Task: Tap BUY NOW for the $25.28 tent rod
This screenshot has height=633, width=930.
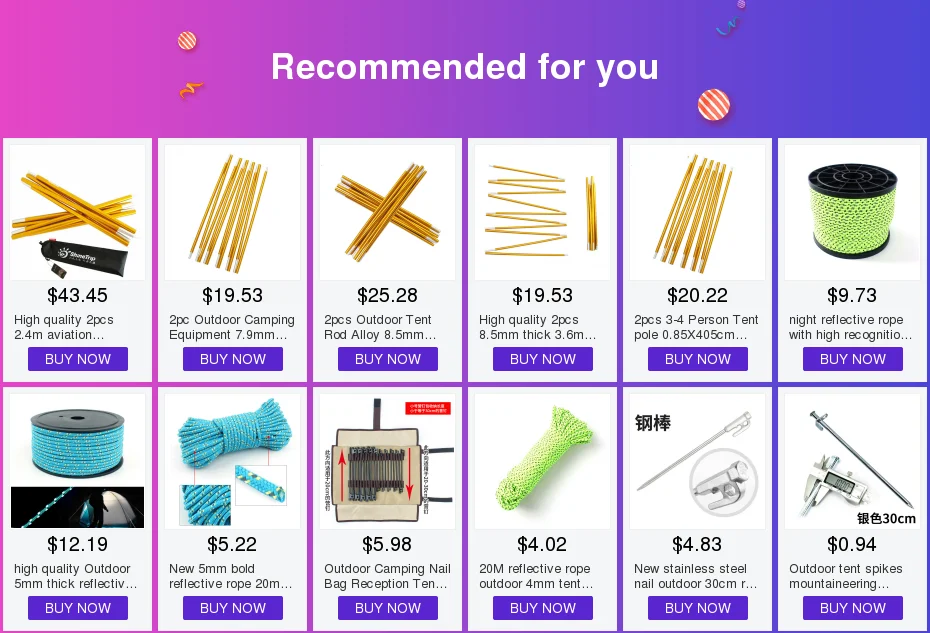Action: pyautogui.click(x=388, y=359)
